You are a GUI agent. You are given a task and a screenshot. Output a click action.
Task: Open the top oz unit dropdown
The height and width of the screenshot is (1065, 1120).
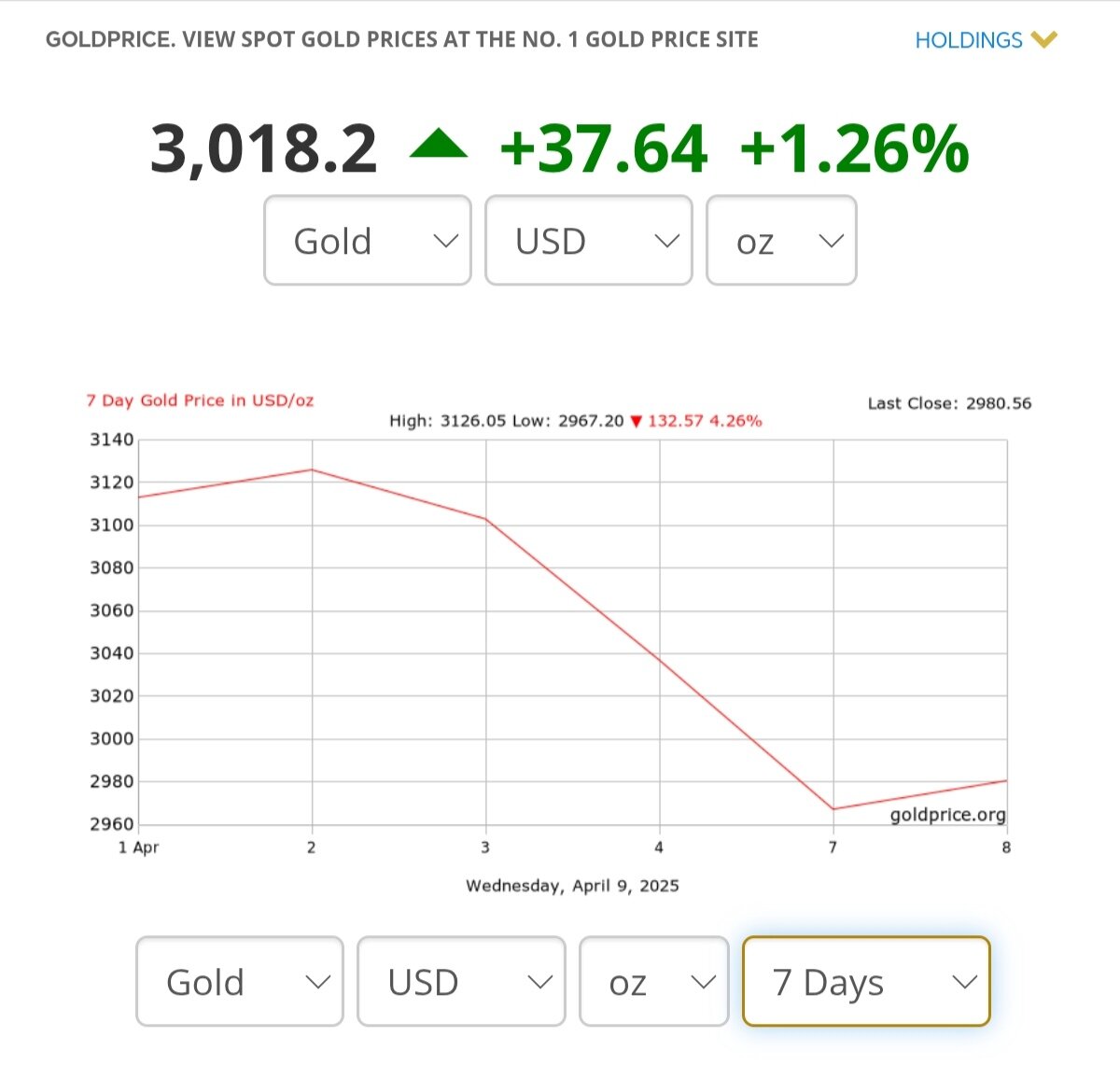pos(781,241)
